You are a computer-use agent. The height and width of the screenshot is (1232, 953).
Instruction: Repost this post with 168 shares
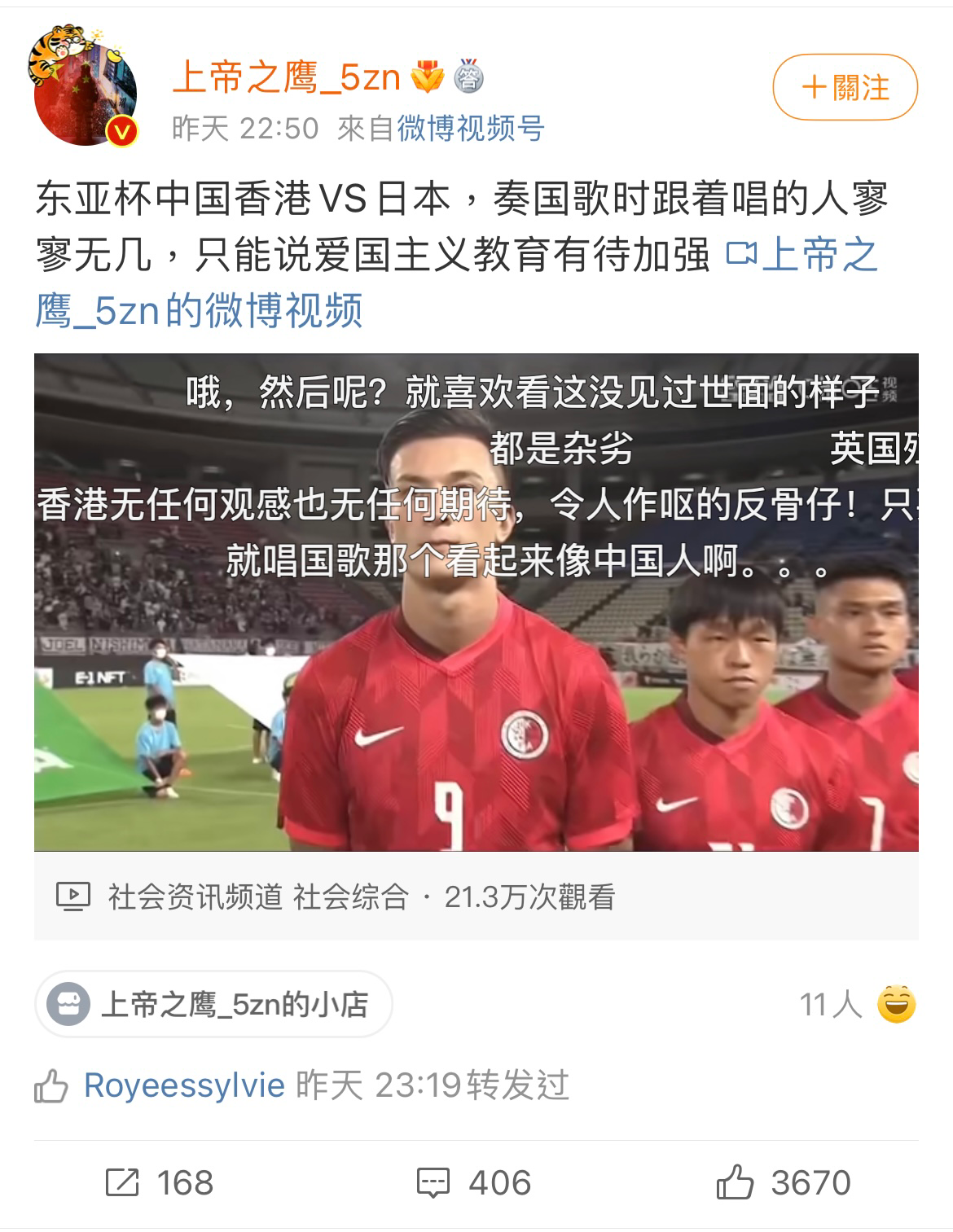point(160,1182)
